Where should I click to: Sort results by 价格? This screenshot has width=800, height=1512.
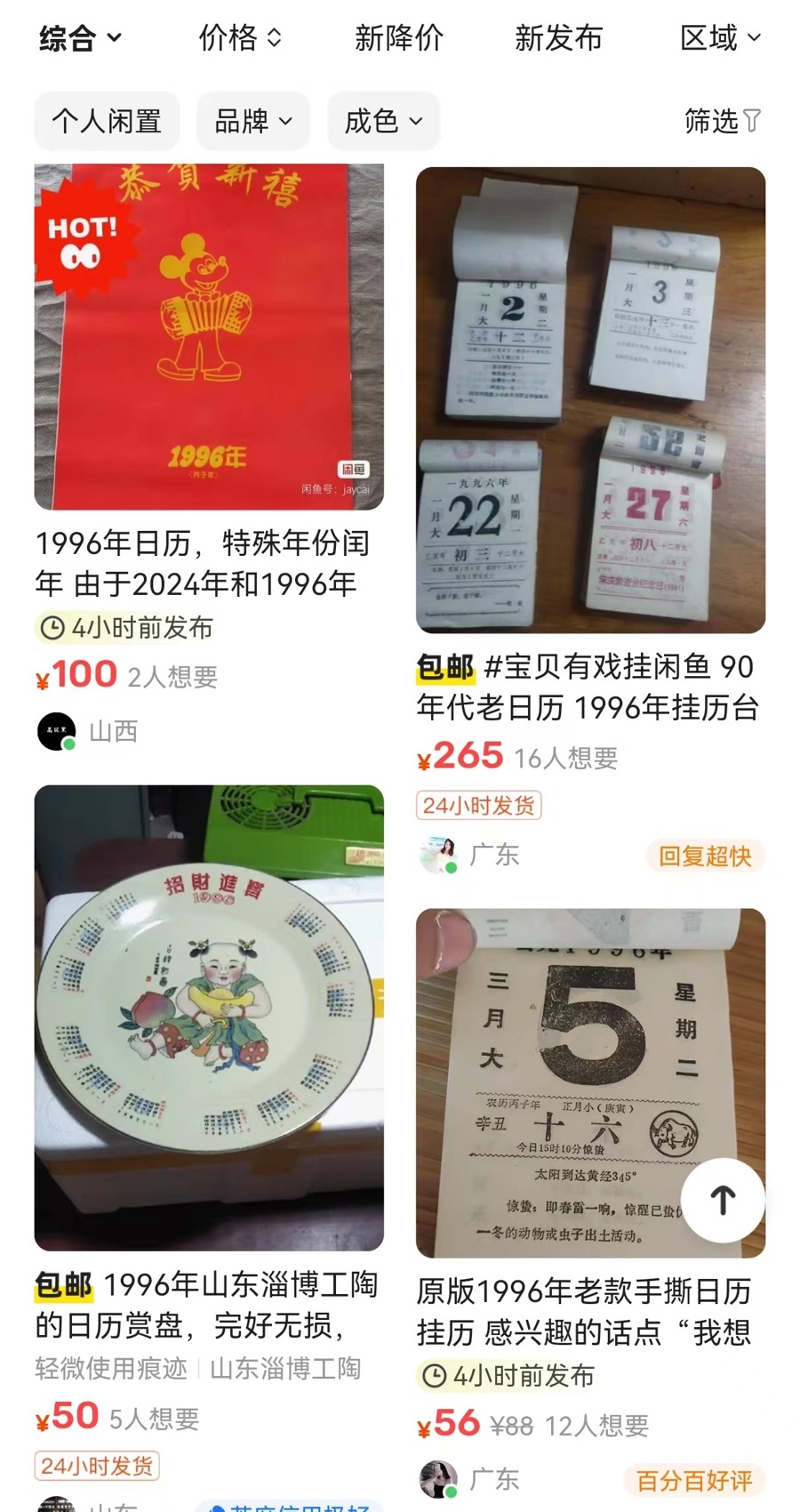pos(239,38)
